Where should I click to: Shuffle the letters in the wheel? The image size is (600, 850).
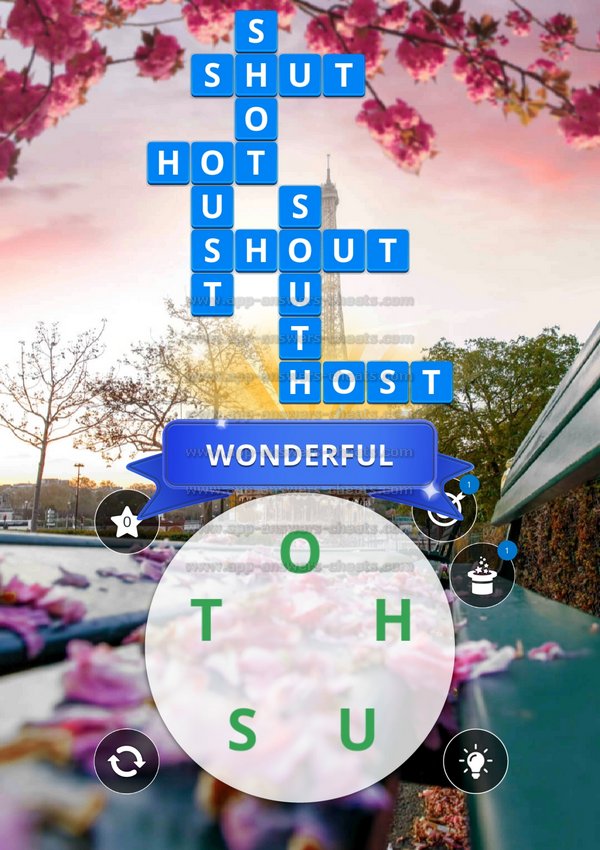click(x=126, y=762)
